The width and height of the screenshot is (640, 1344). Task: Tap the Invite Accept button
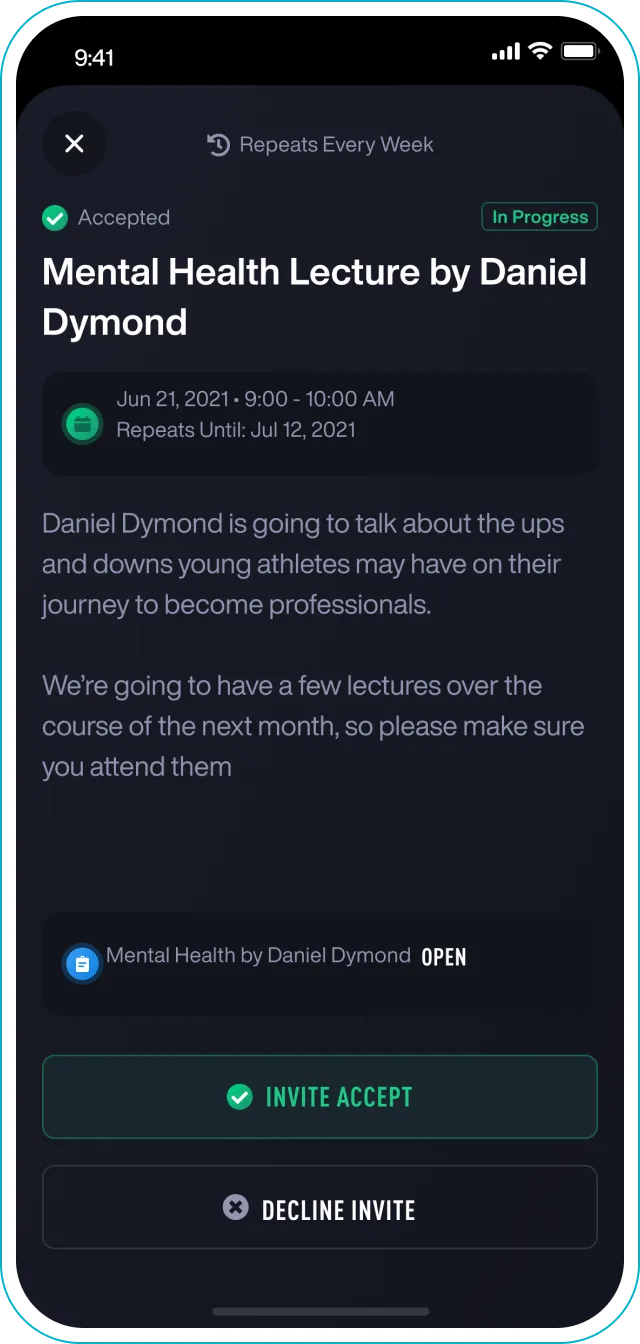click(319, 1097)
